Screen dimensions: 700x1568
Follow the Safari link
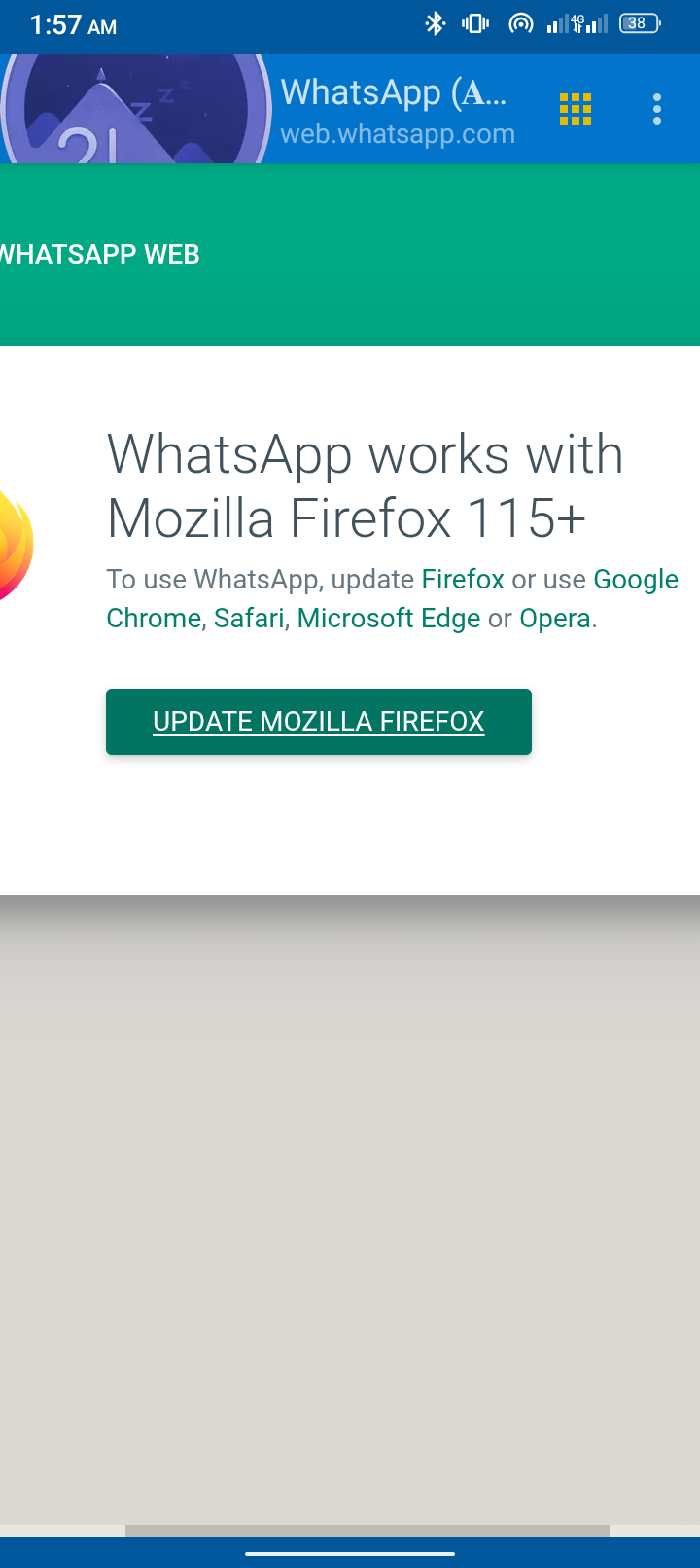tap(249, 619)
